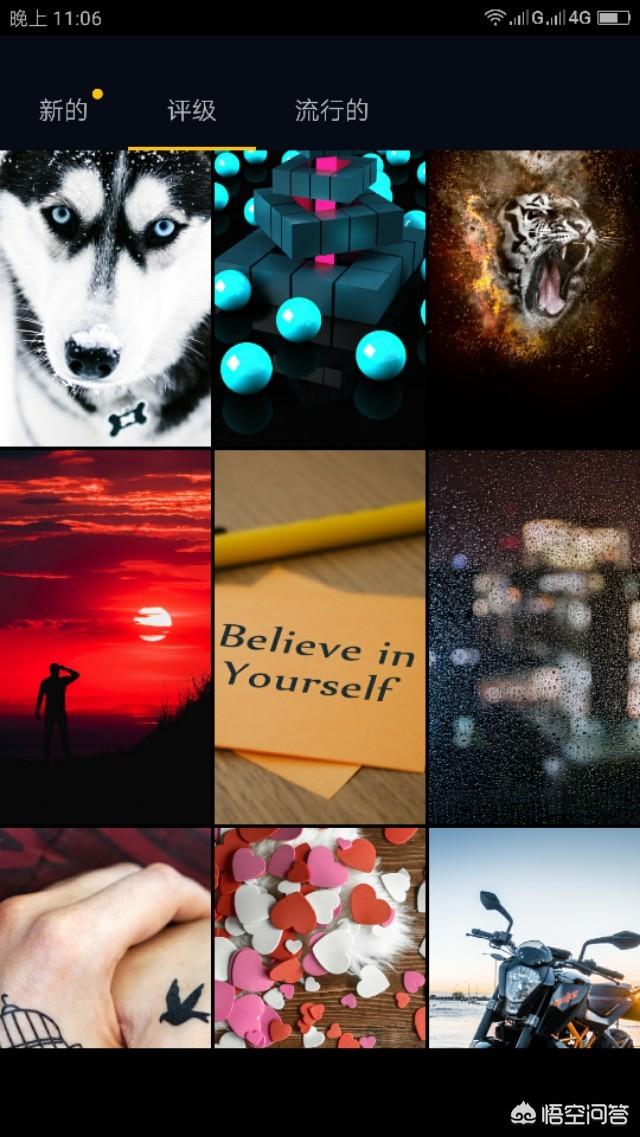View the tattooed hands wallpaper

pos(105,937)
